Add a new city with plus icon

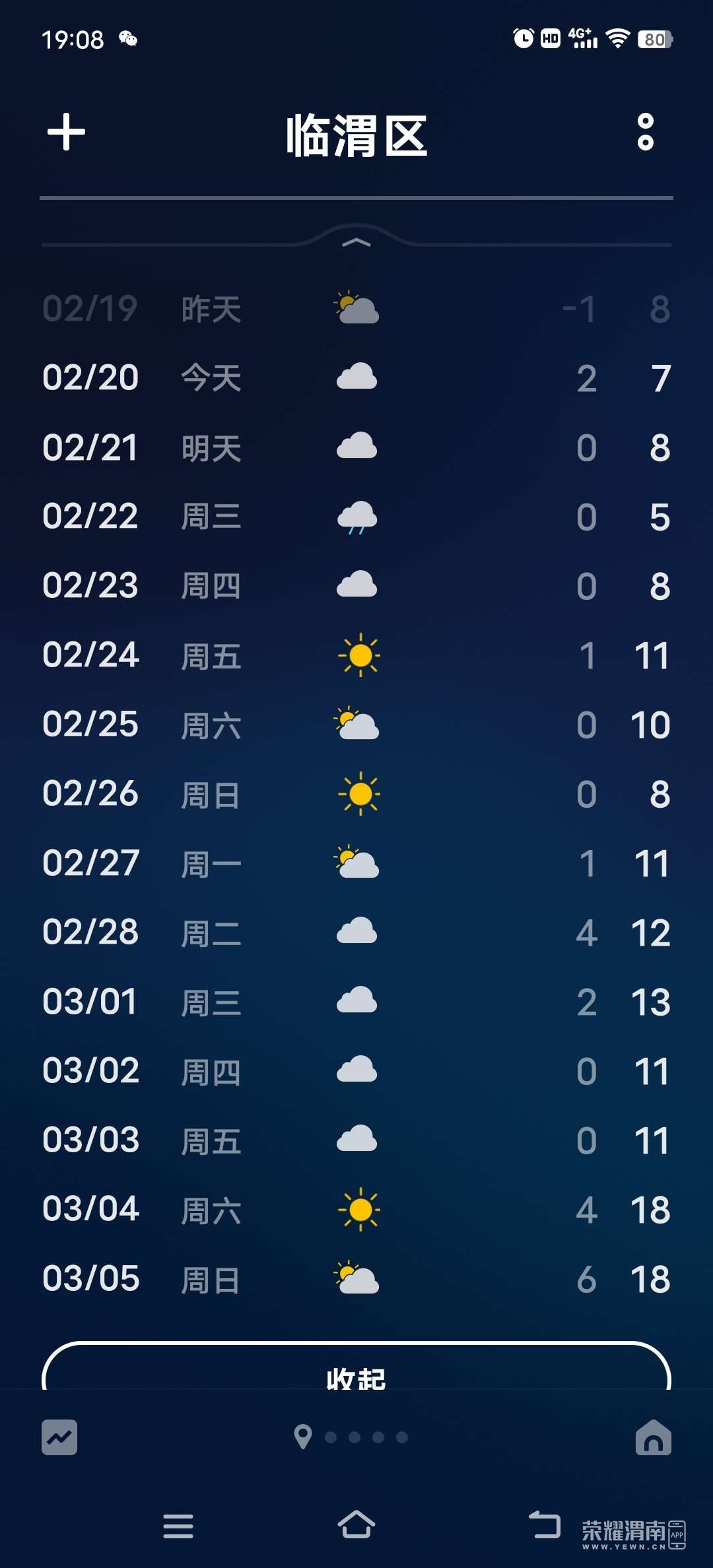66,132
